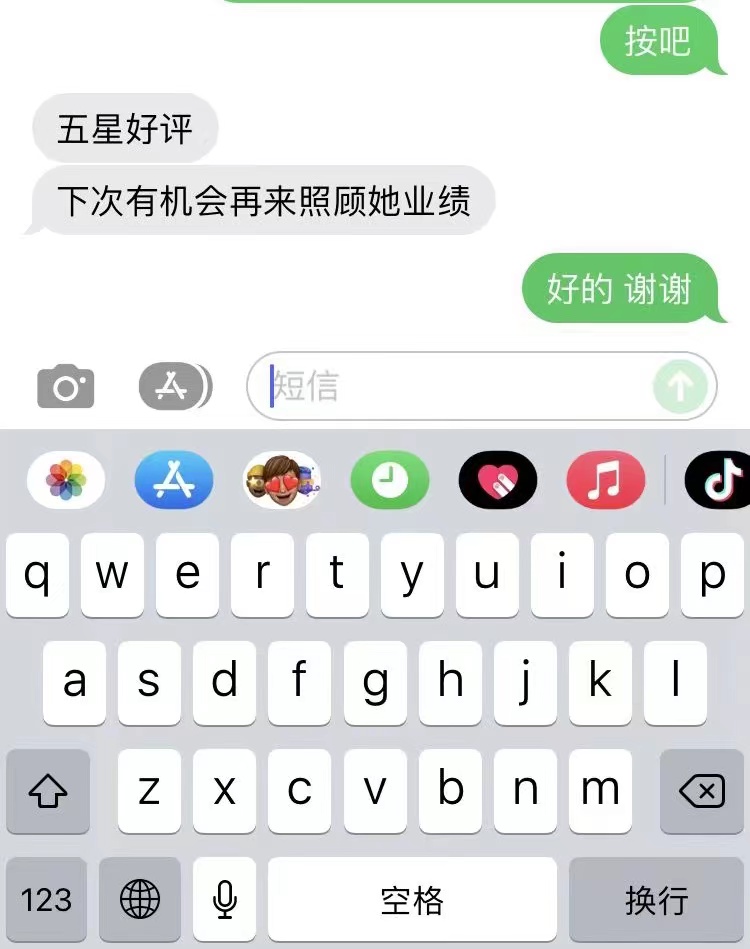Delete a character with the backspace key

[x=701, y=792]
